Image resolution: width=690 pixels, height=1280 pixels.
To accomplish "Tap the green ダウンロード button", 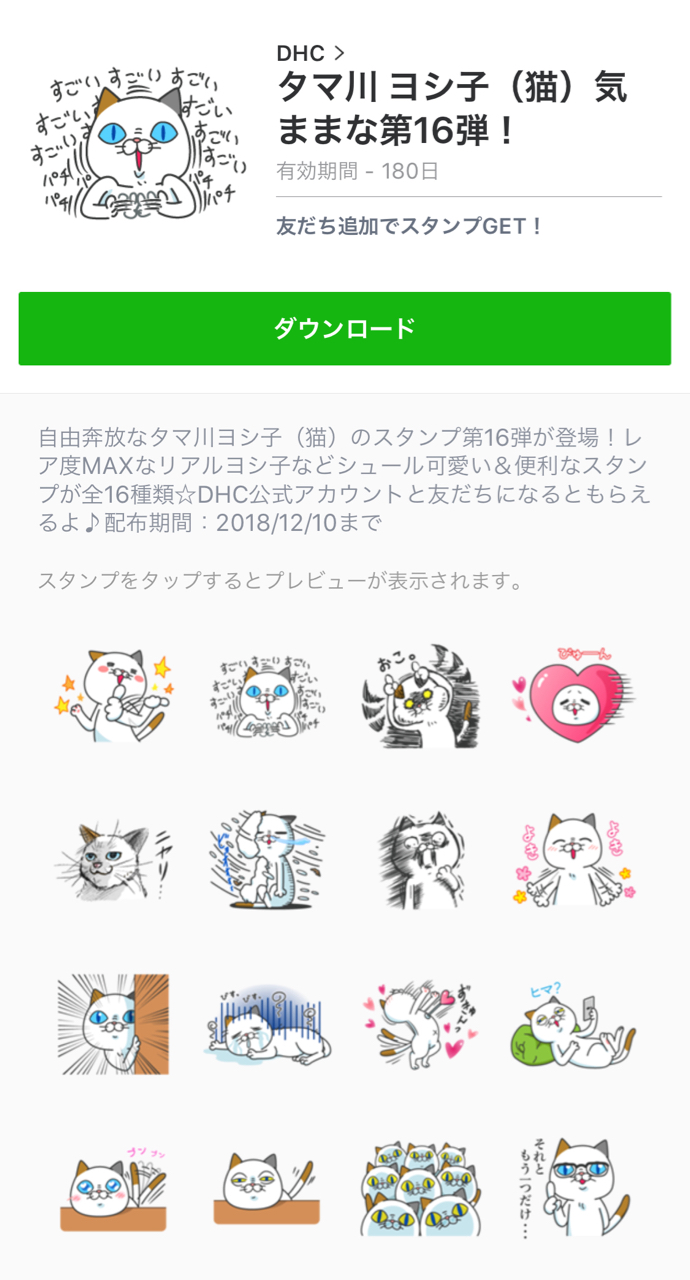I will click(344, 329).
